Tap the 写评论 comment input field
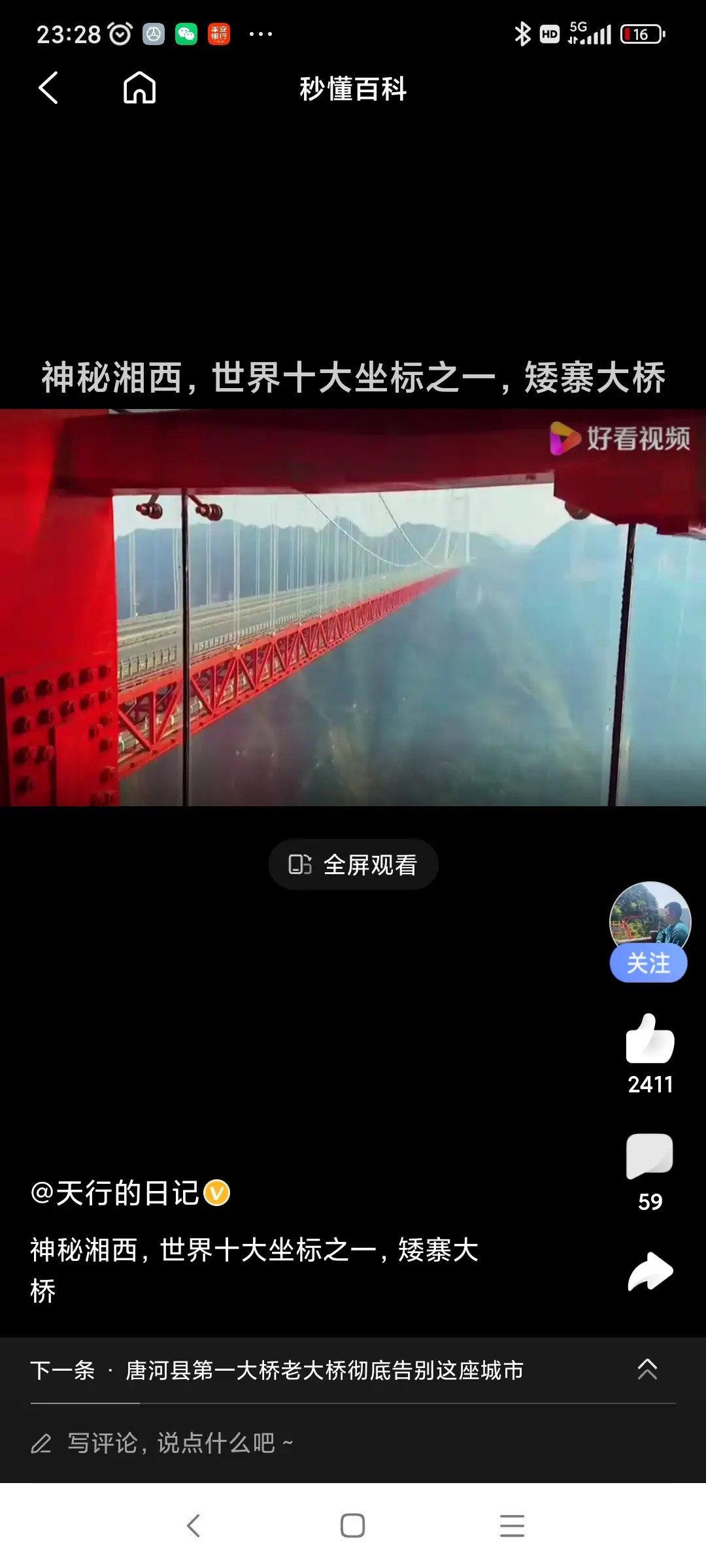The height and width of the screenshot is (1568, 706). (x=180, y=1443)
